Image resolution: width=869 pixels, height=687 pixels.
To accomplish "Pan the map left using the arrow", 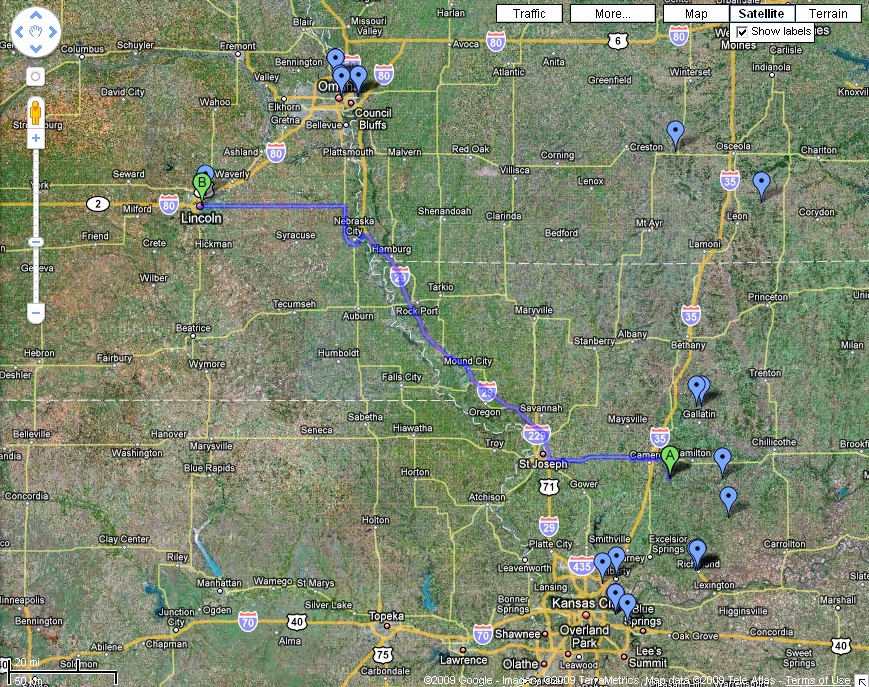I will coord(19,34).
